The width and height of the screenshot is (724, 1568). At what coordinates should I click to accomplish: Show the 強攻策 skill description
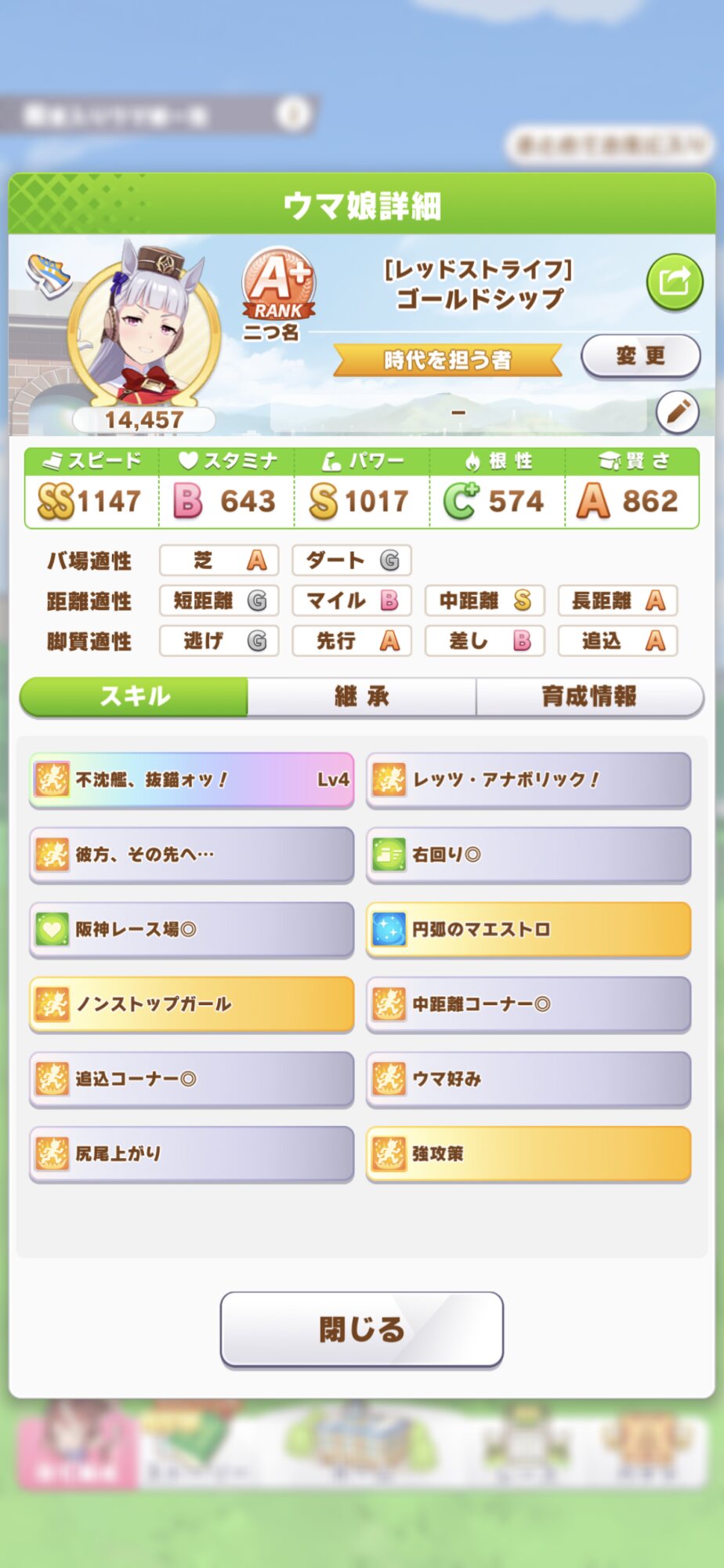pyautogui.click(x=528, y=1153)
